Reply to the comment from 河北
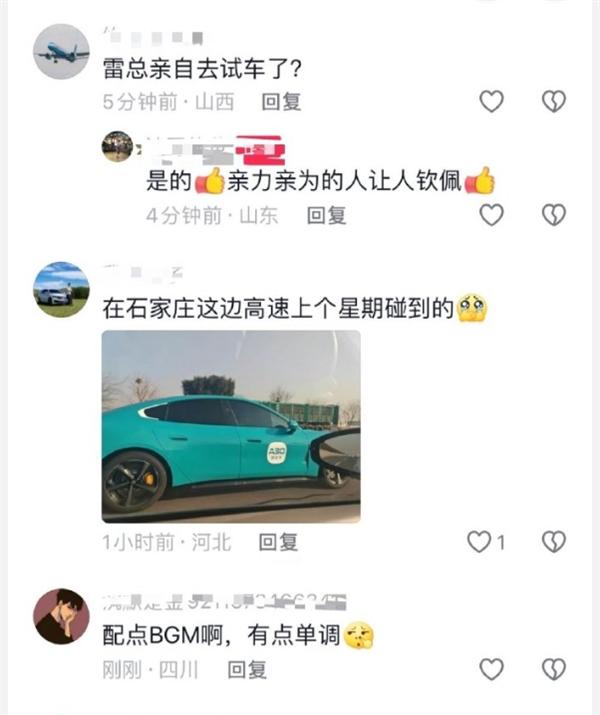This screenshot has height=715, width=600. (278, 541)
